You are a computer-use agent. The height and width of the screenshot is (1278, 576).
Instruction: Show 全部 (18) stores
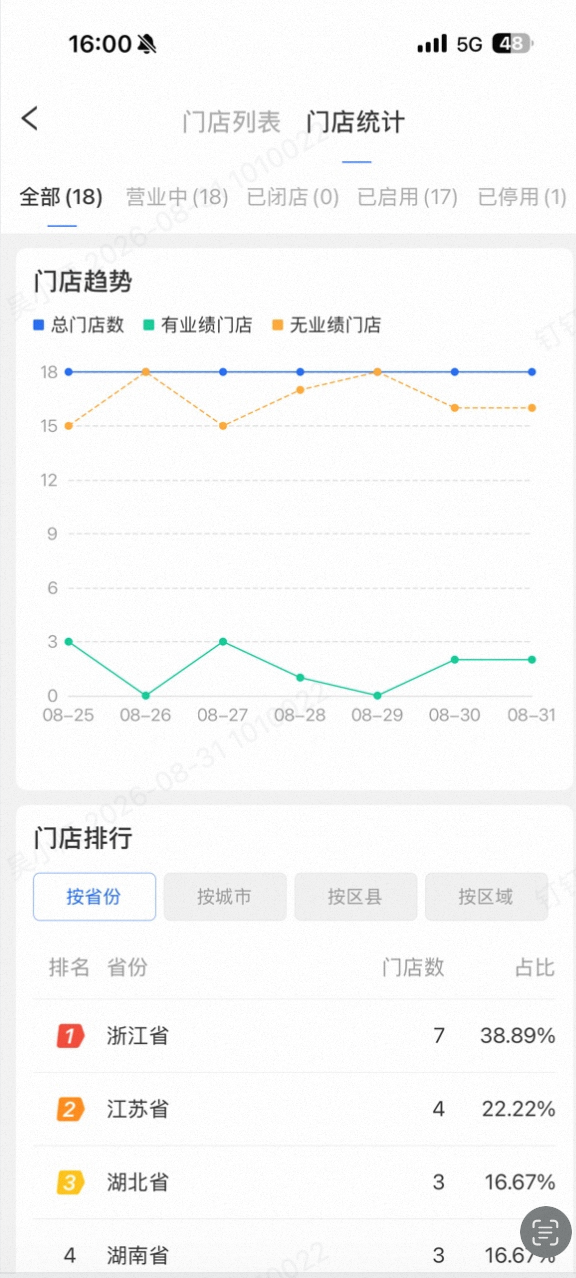61,197
